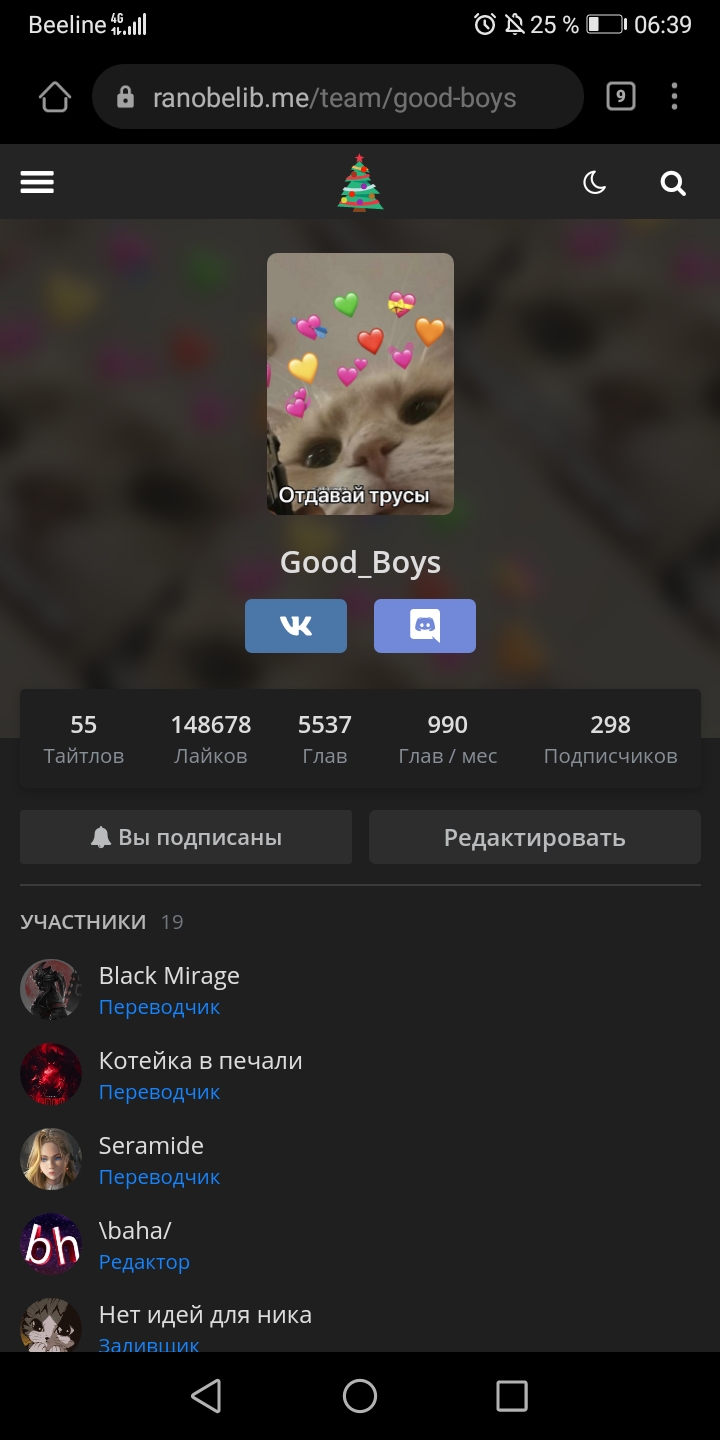Open Нет идей для ника profile
This screenshot has height=1440, width=720.
[x=205, y=1315]
